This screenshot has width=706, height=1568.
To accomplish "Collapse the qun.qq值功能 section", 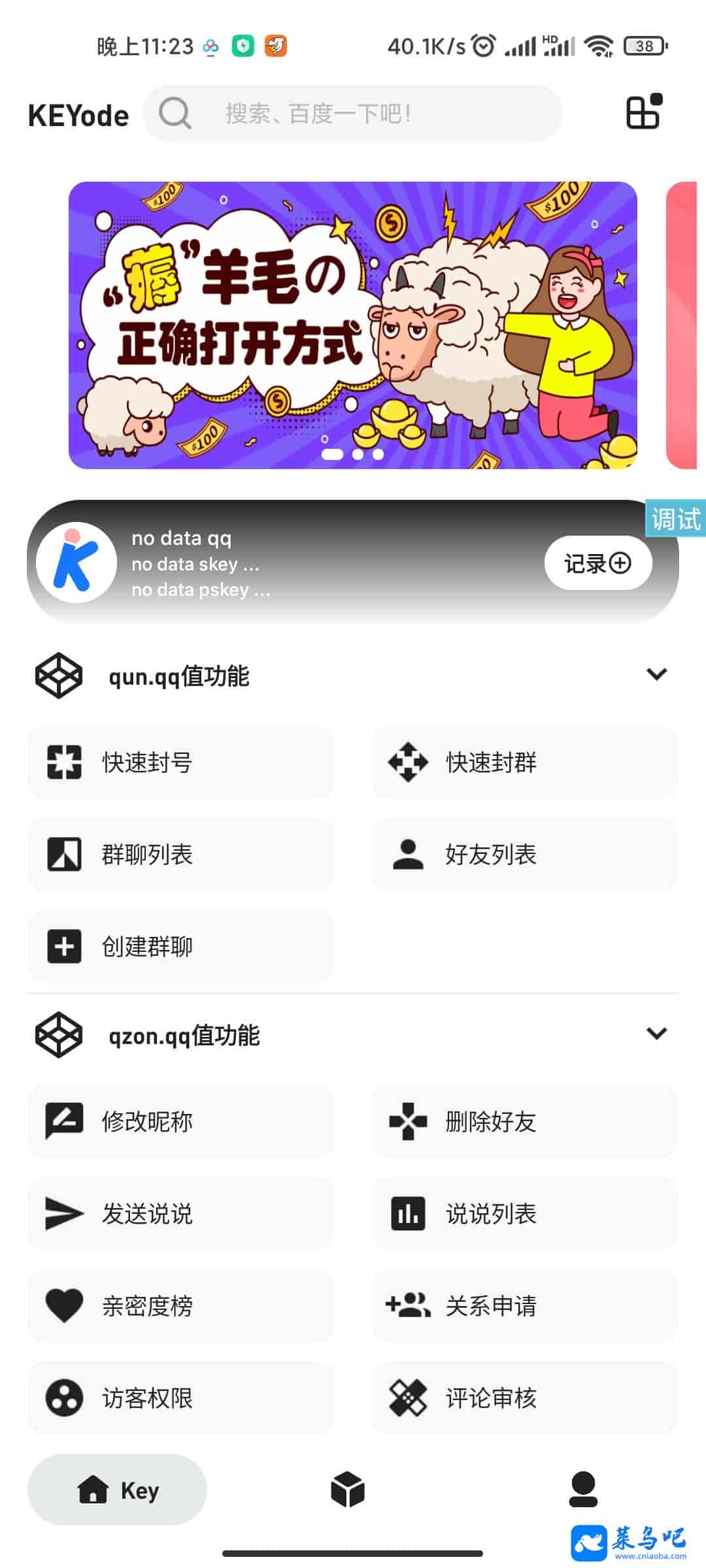I will coord(656,675).
